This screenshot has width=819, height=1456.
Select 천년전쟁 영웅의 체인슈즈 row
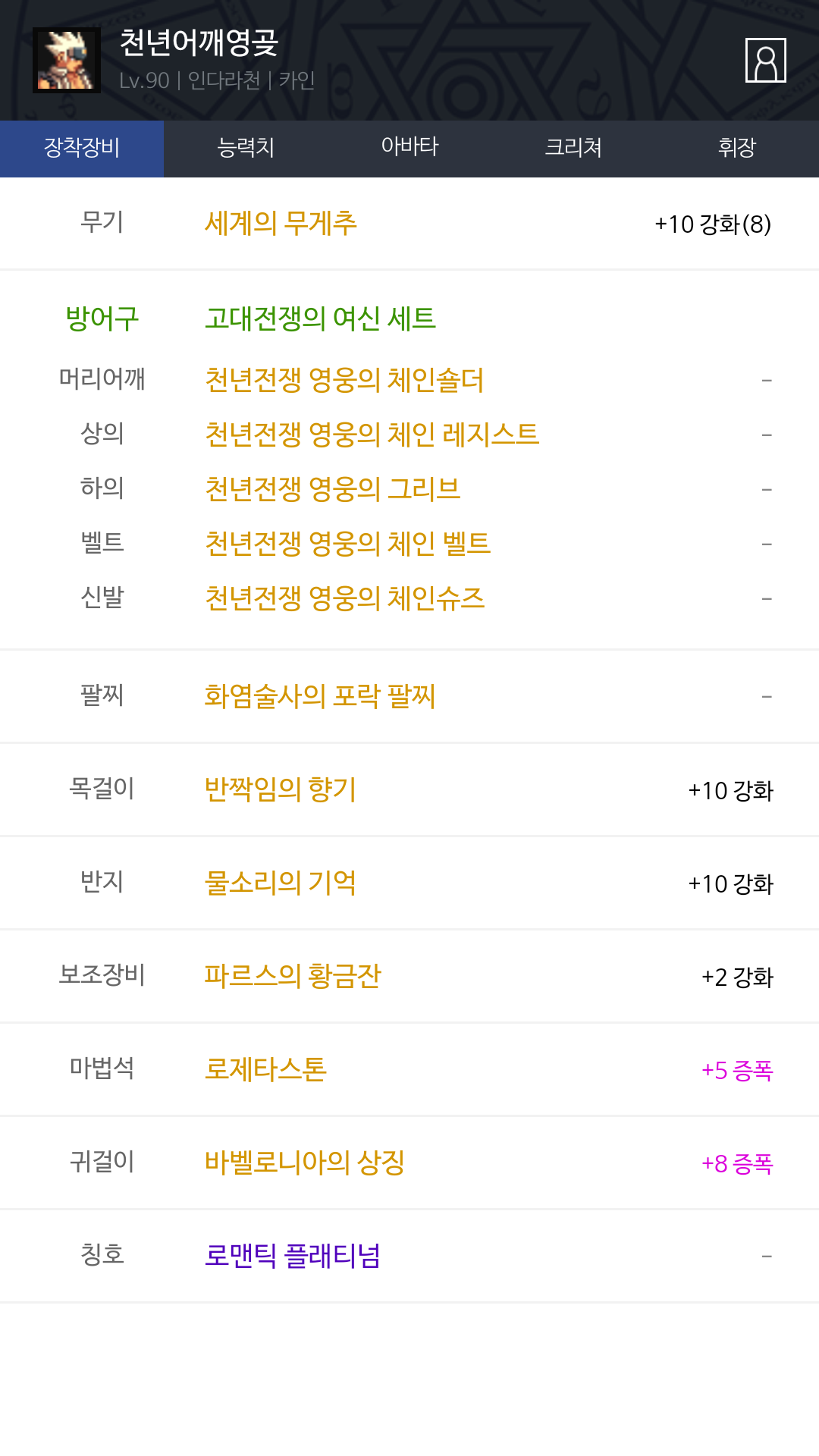409,598
